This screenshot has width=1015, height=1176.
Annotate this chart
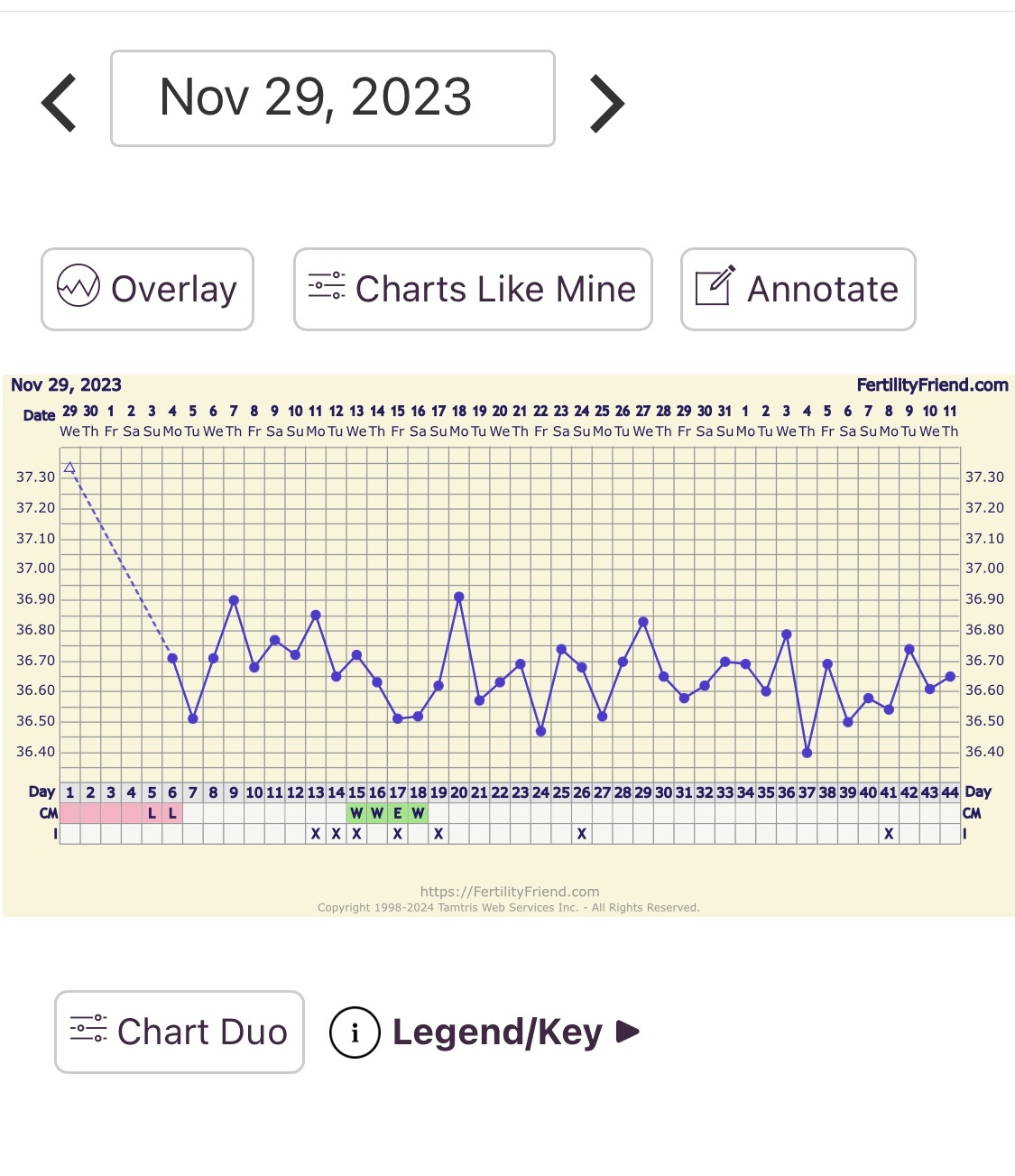pyautogui.click(x=798, y=289)
